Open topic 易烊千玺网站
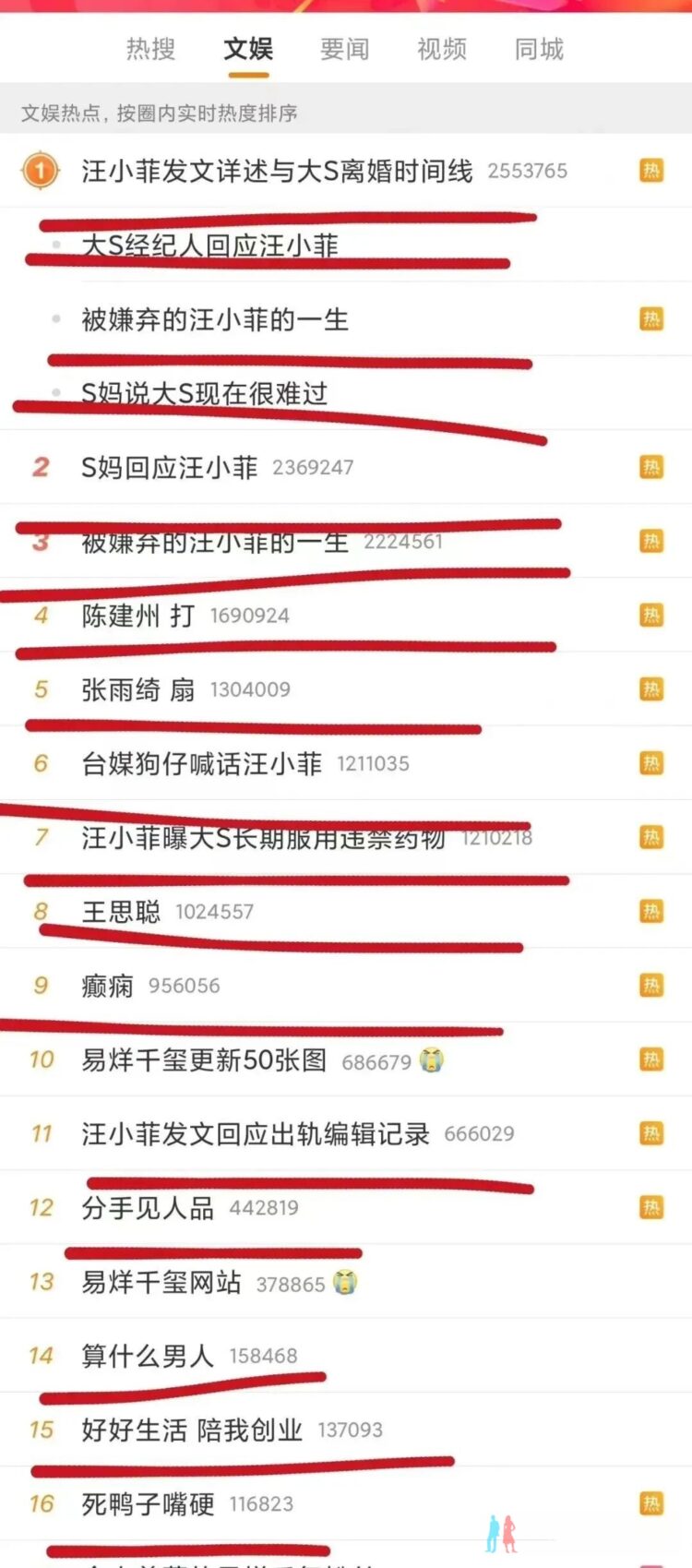The image size is (692, 1568). (161, 1282)
